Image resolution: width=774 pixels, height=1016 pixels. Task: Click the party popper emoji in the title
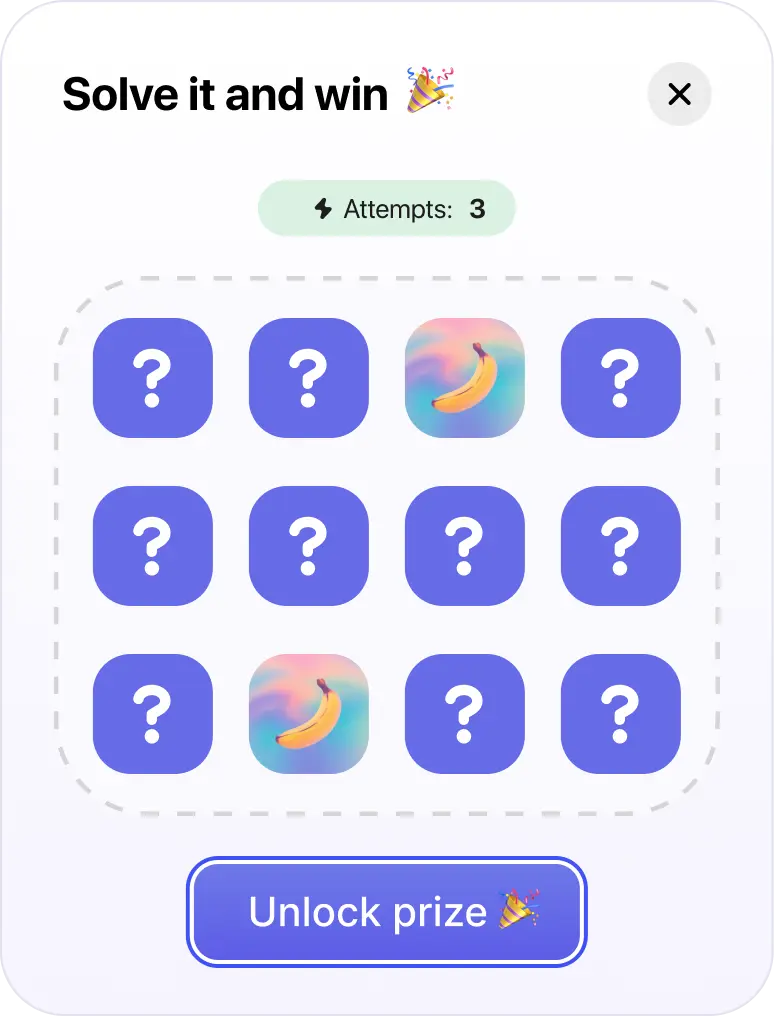pos(430,92)
